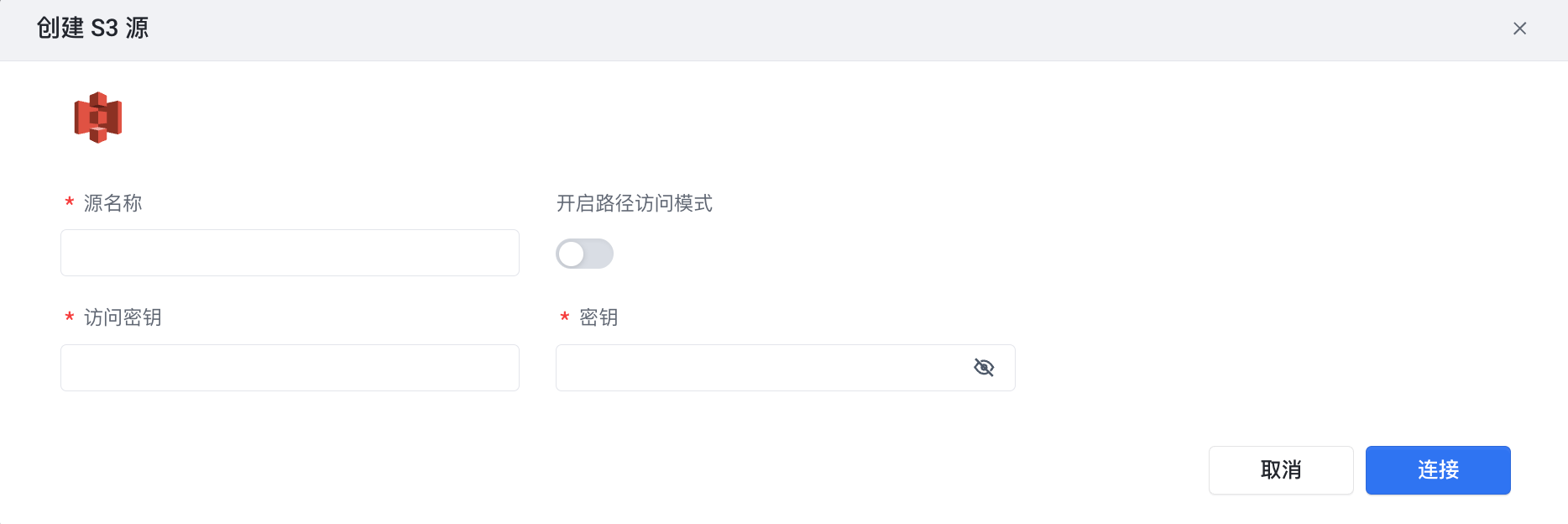This screenshot has width=1568, height=524.
Task: Tap the 连接 button
Action: pos(1437,470)
